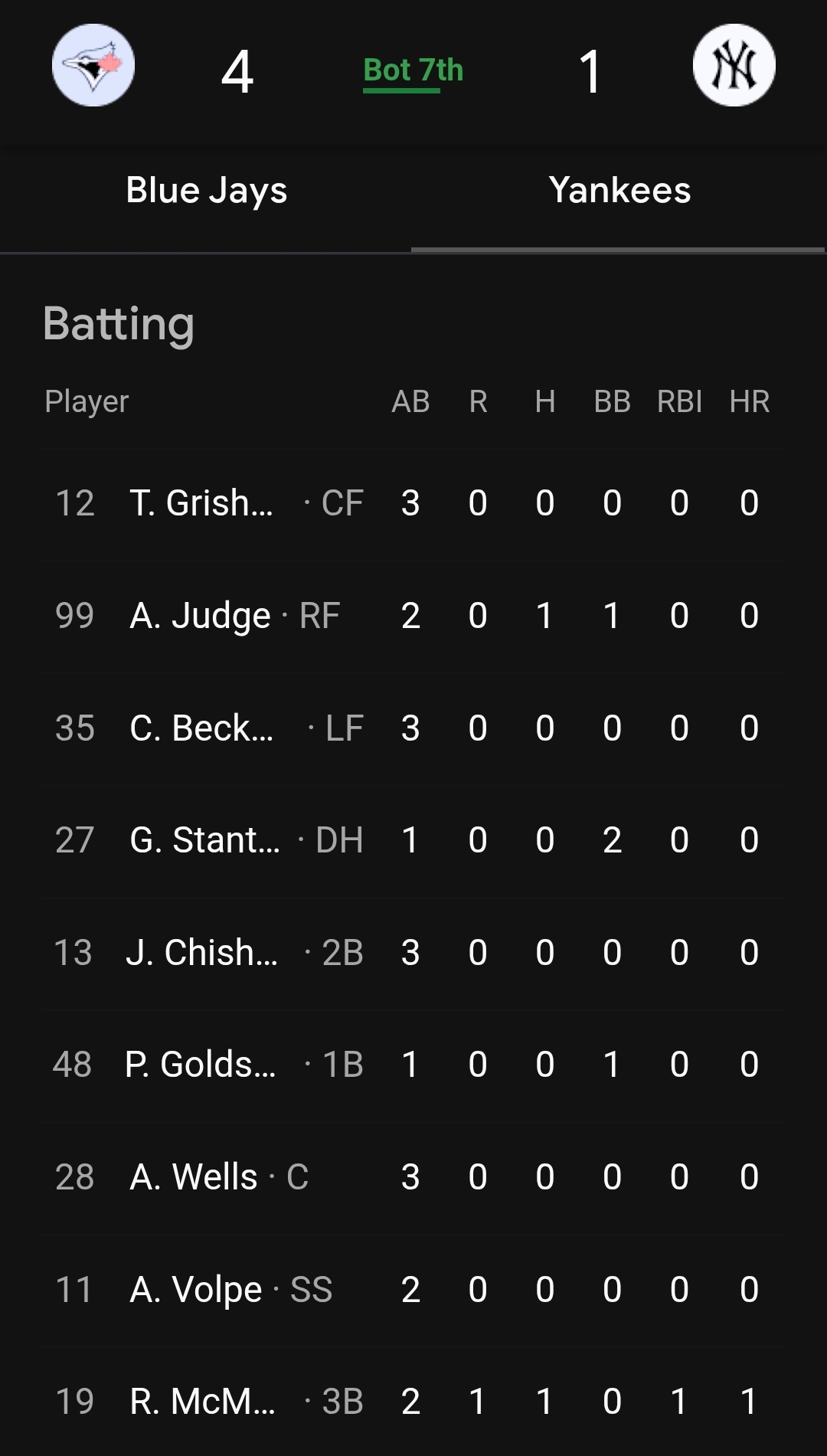View player A. Volpe
The height and width of the screenshot is (1456, 827).
coord(196,1290)
